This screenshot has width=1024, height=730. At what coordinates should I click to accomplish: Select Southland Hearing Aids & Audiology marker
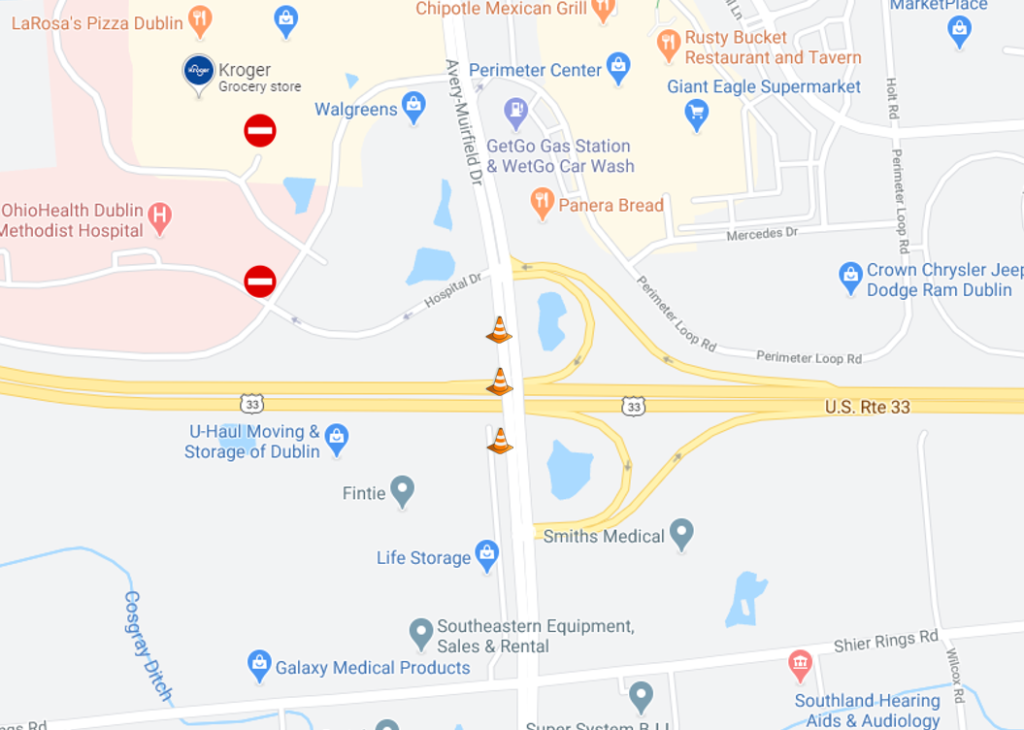pos(800,663)
